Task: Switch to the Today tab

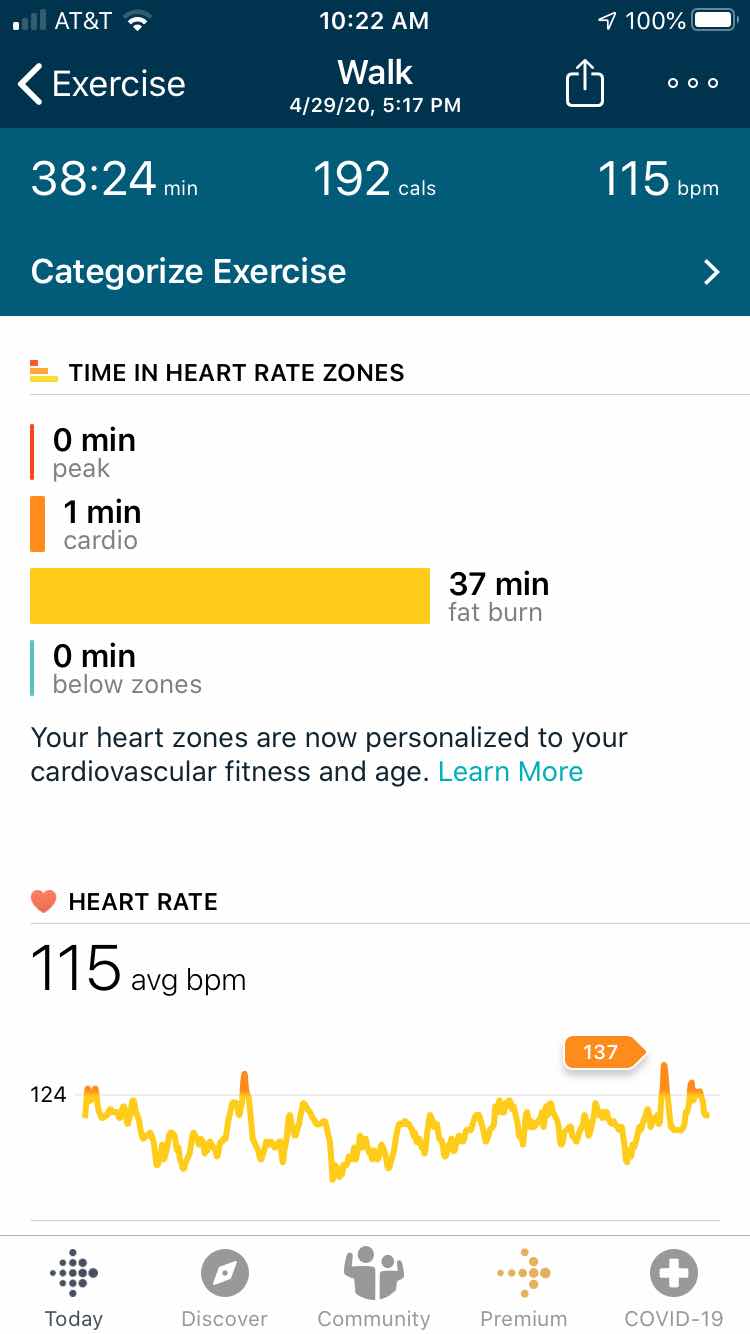Action: pyautogui.click(x=74, y=1288)
